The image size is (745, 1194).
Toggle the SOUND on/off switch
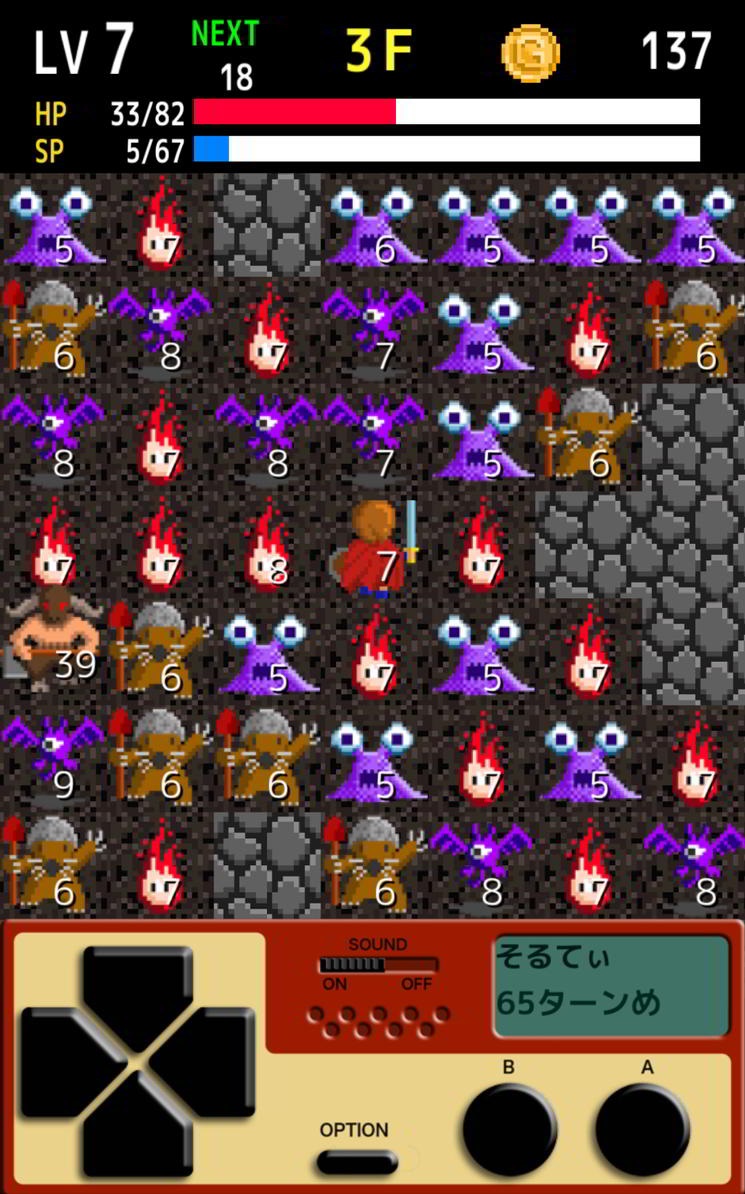click(x=377, y=965)
